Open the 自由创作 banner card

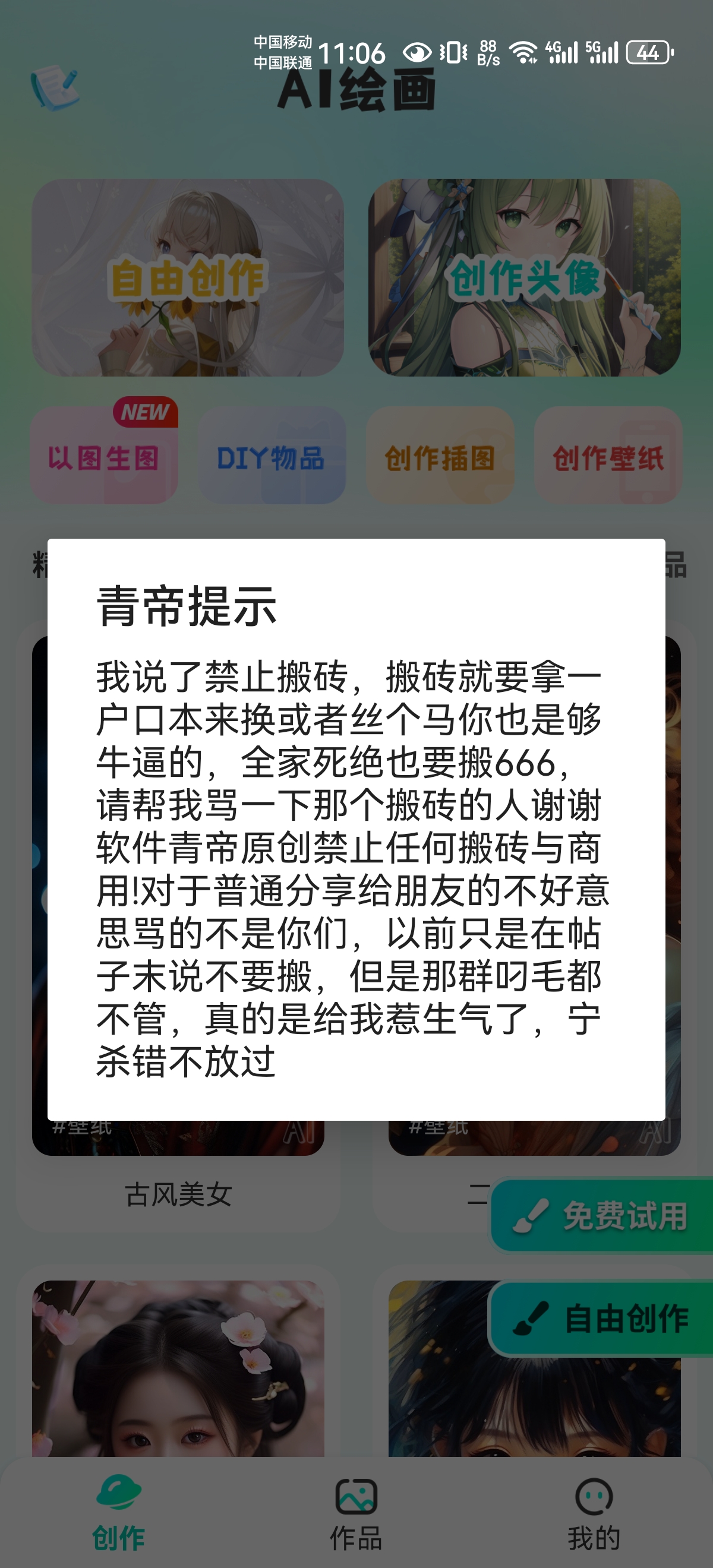[x=188, y=277]
